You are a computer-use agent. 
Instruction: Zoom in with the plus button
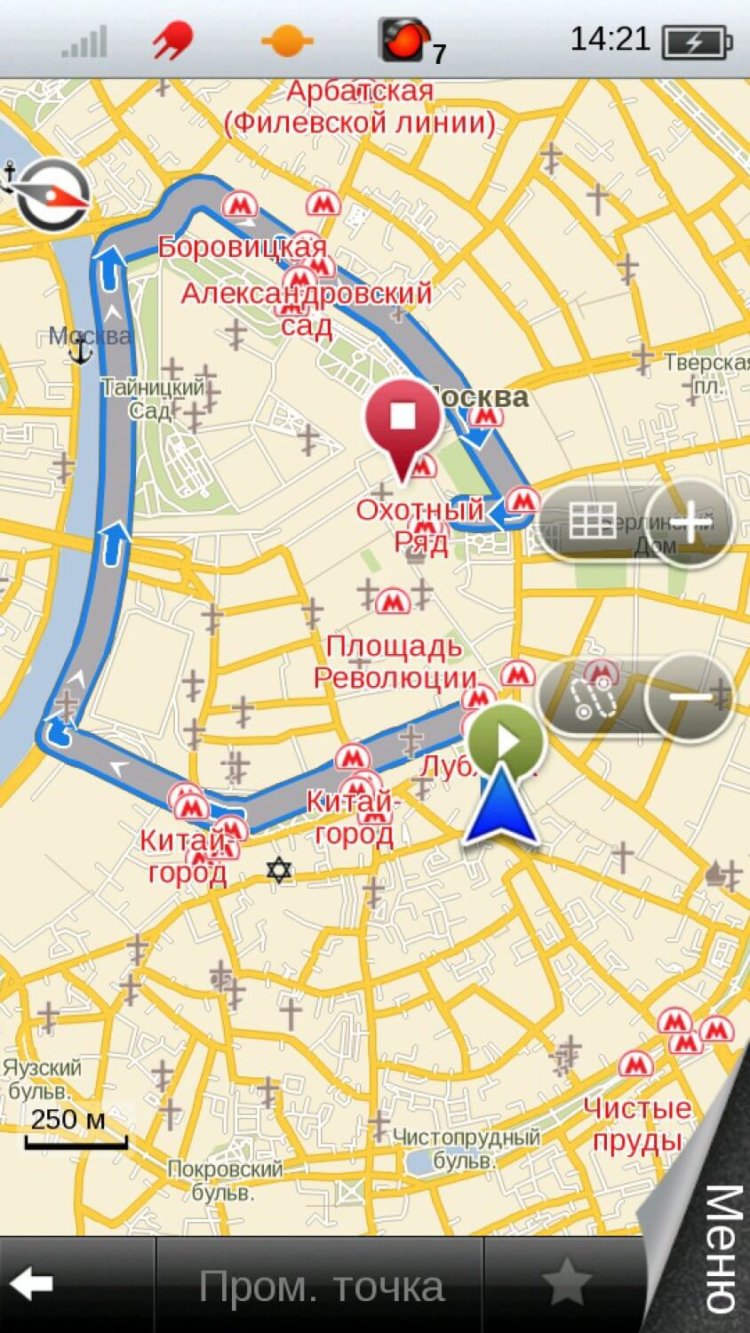pyautogui.click(x=689, y=523)
